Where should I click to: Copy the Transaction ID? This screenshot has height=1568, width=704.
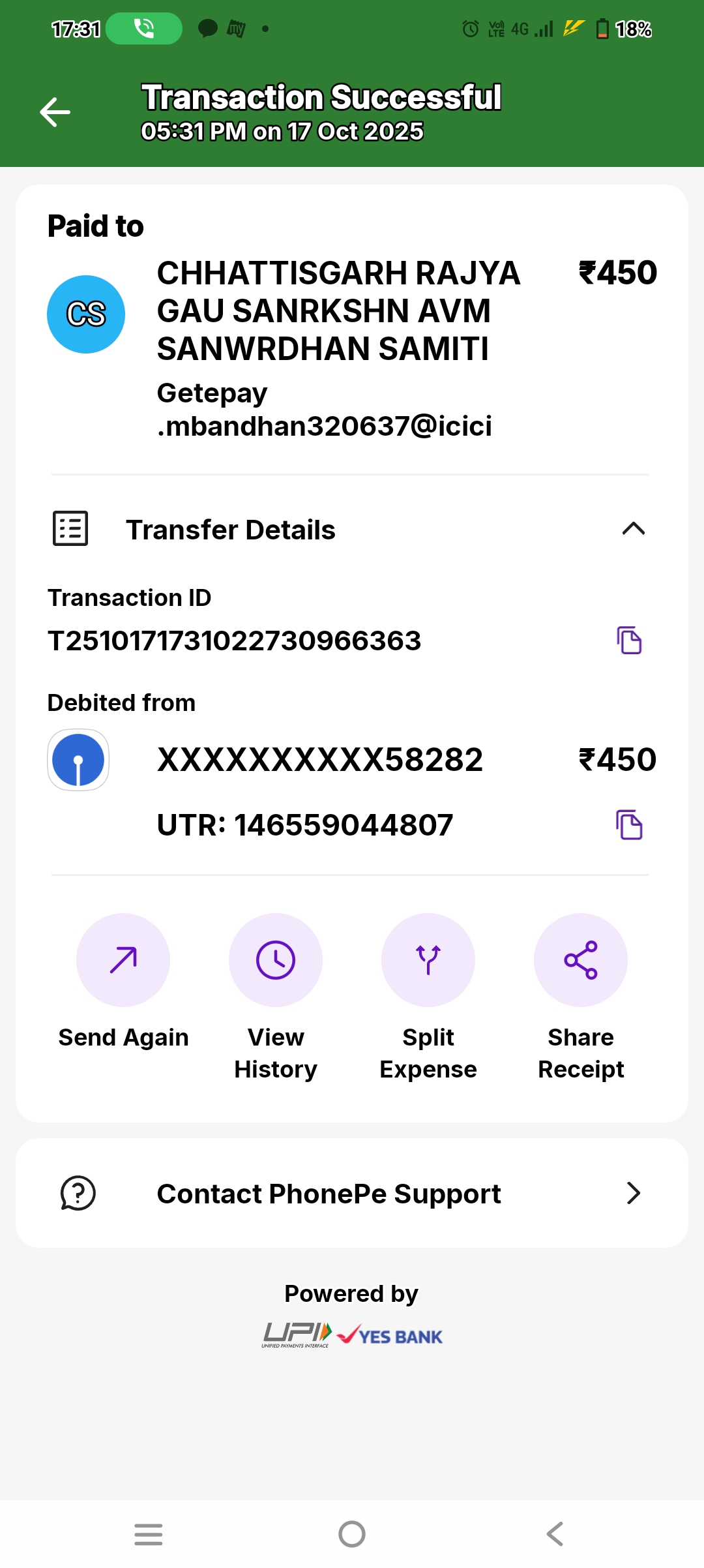[x=629, y=640]
